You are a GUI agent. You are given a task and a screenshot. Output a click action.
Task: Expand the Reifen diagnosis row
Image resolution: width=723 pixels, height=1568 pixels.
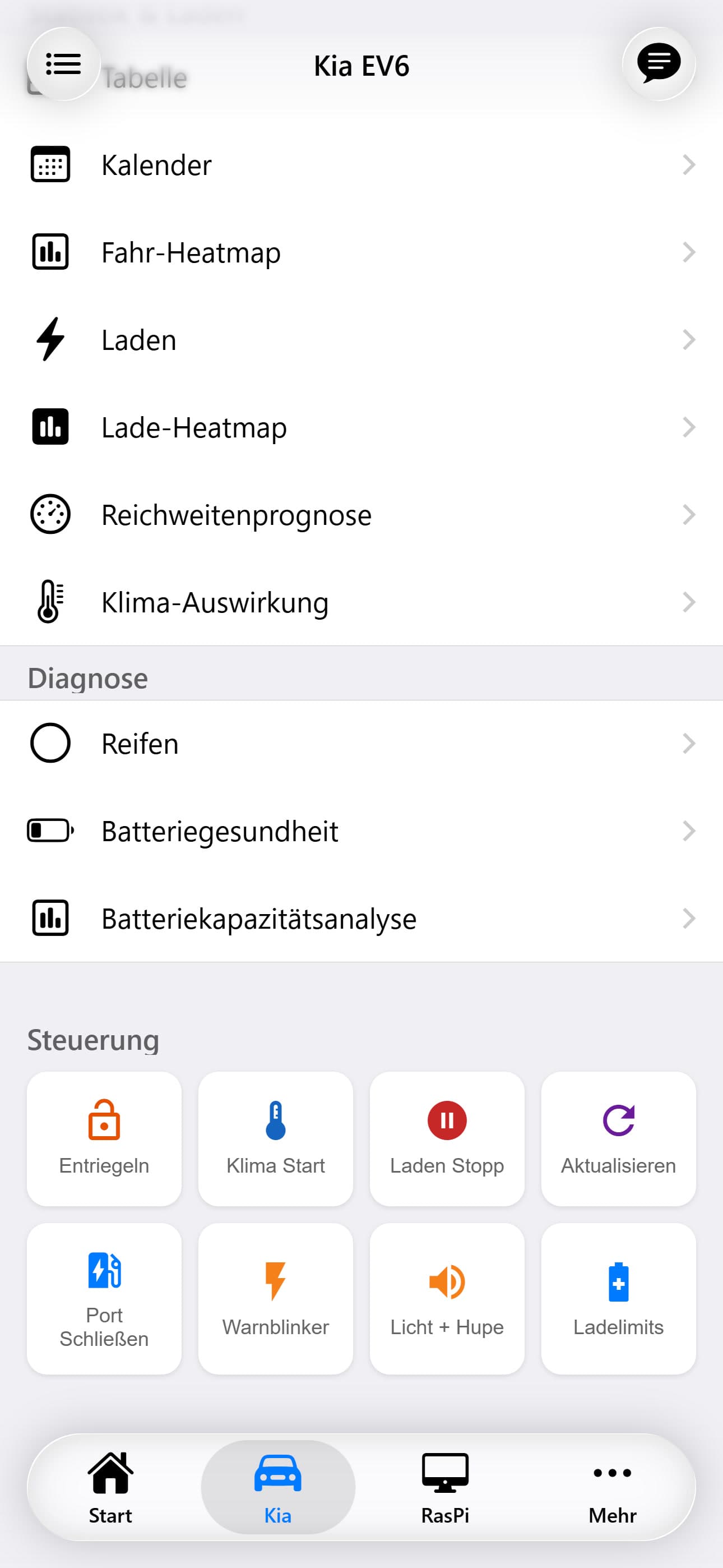pos(688,743)
